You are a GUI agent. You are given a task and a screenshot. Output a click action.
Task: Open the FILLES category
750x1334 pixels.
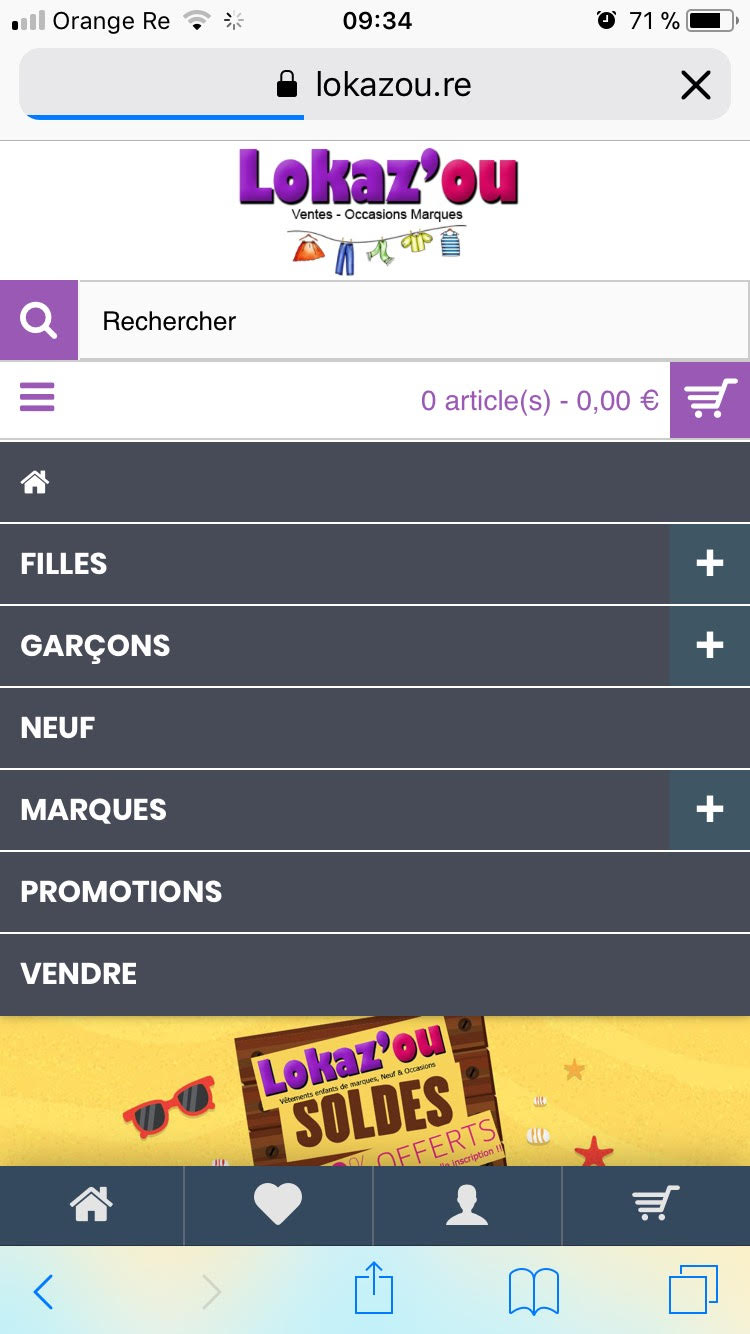pos(64,564)
